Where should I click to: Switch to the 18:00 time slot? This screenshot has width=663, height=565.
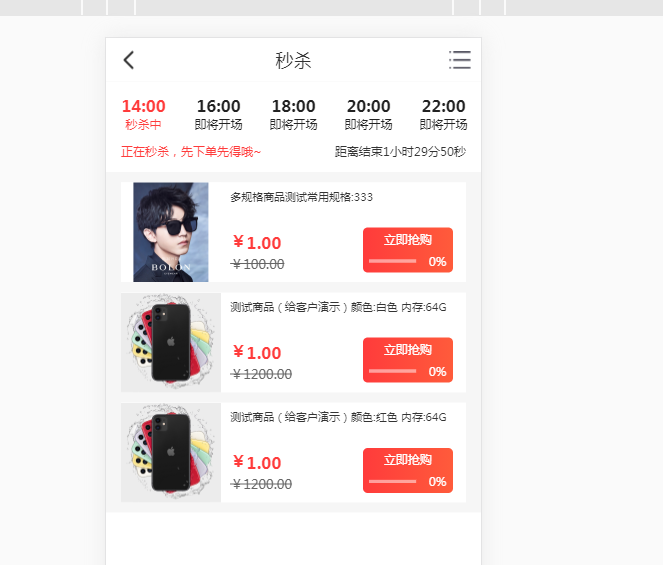[293, 114]
